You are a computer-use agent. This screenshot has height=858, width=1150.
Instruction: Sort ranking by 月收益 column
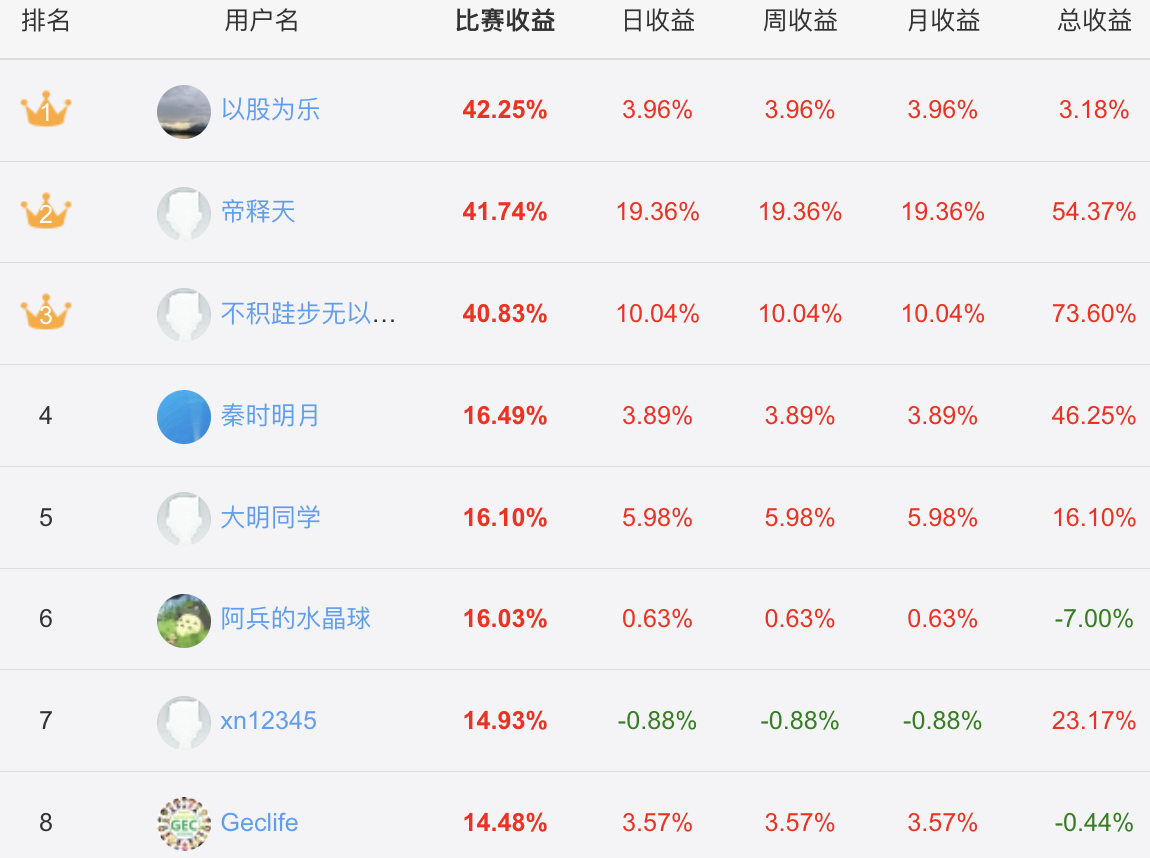[x=943, y=21]
